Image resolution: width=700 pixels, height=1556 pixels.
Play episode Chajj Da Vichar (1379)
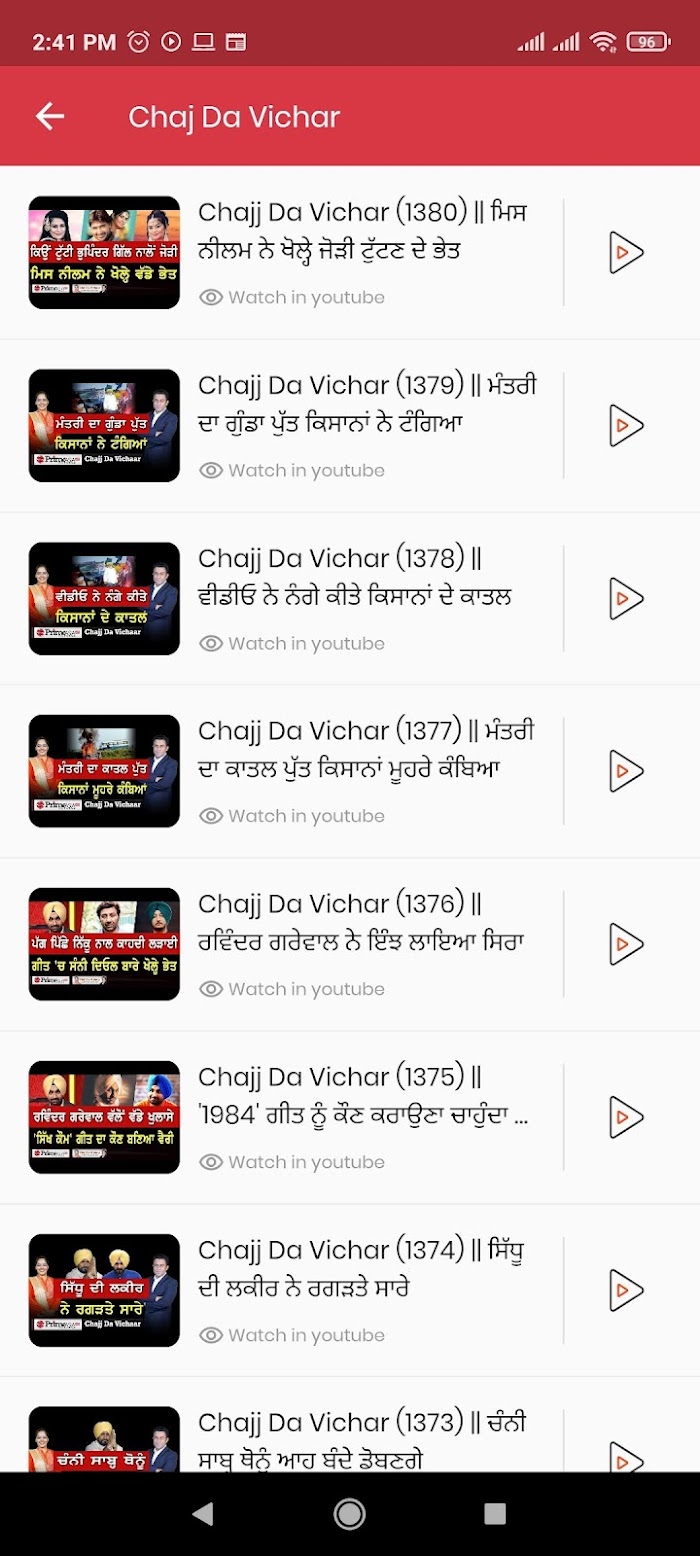[x=626, y=426]
